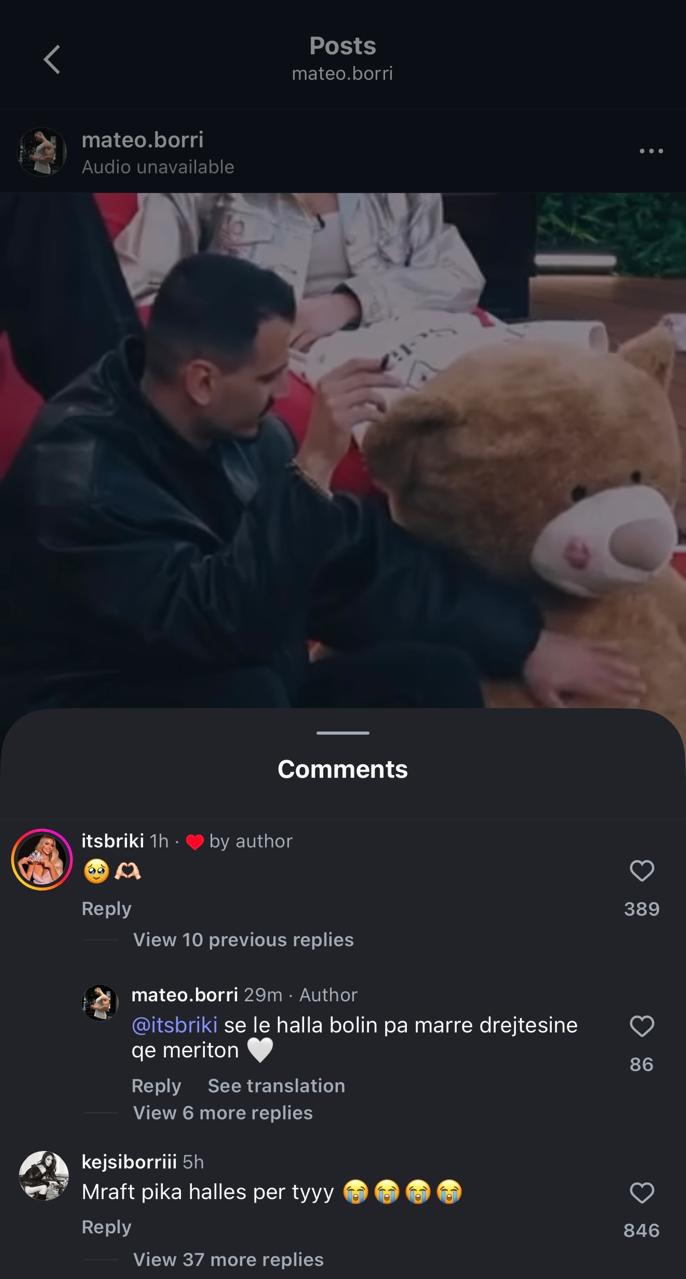Open kejsiborriii's profile avatar
Screen dimensions: 686x1279
pos(44,1175)
